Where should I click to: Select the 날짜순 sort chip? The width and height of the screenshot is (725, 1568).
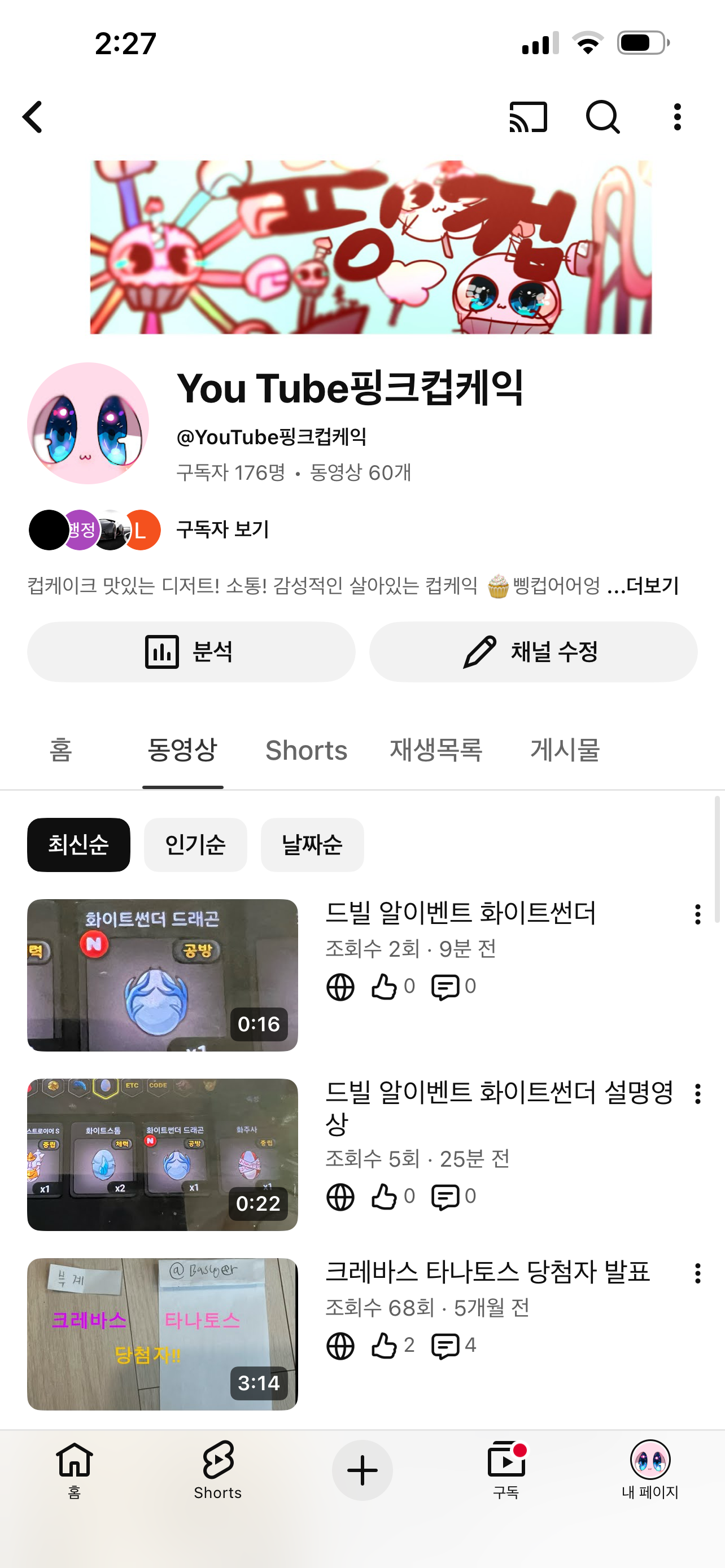pos(312,845)
